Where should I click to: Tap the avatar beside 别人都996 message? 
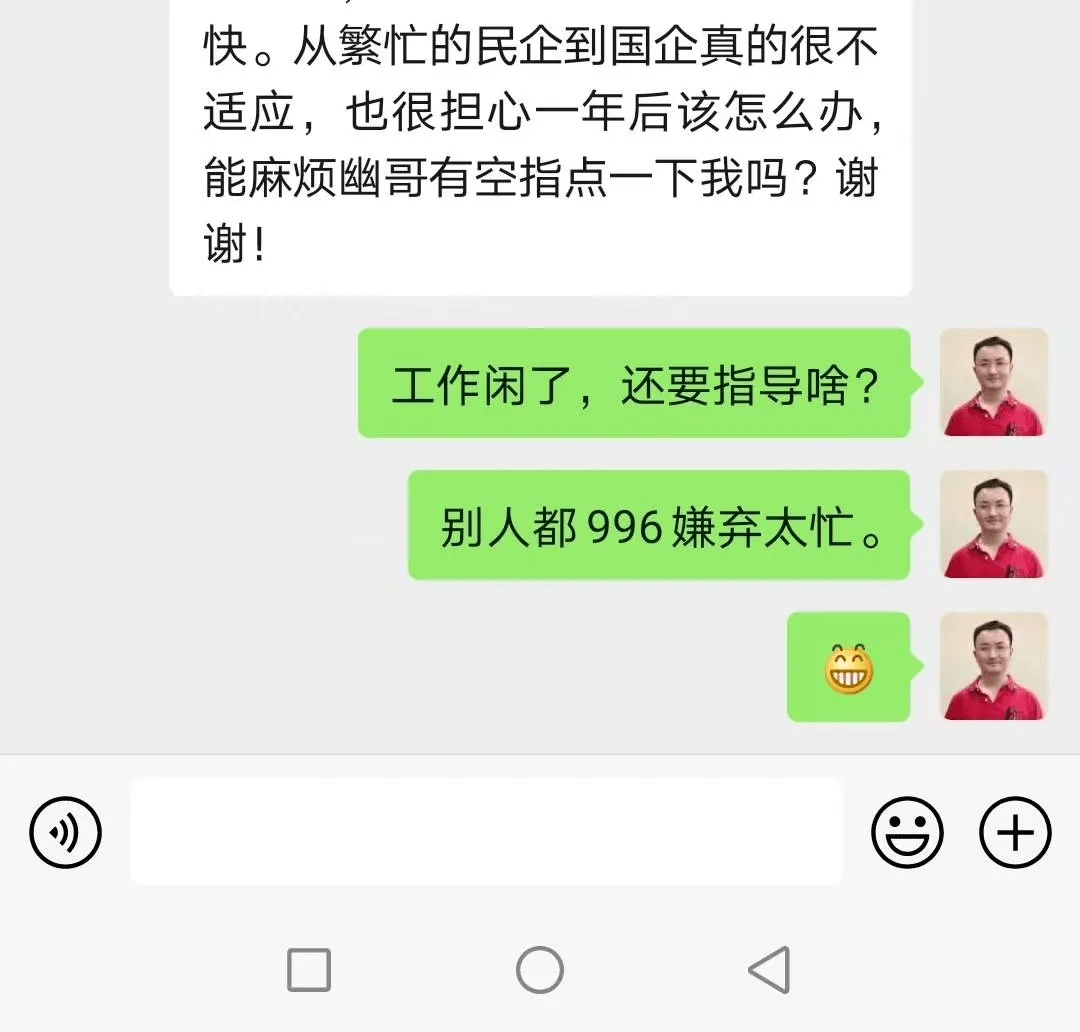point(994,525)
